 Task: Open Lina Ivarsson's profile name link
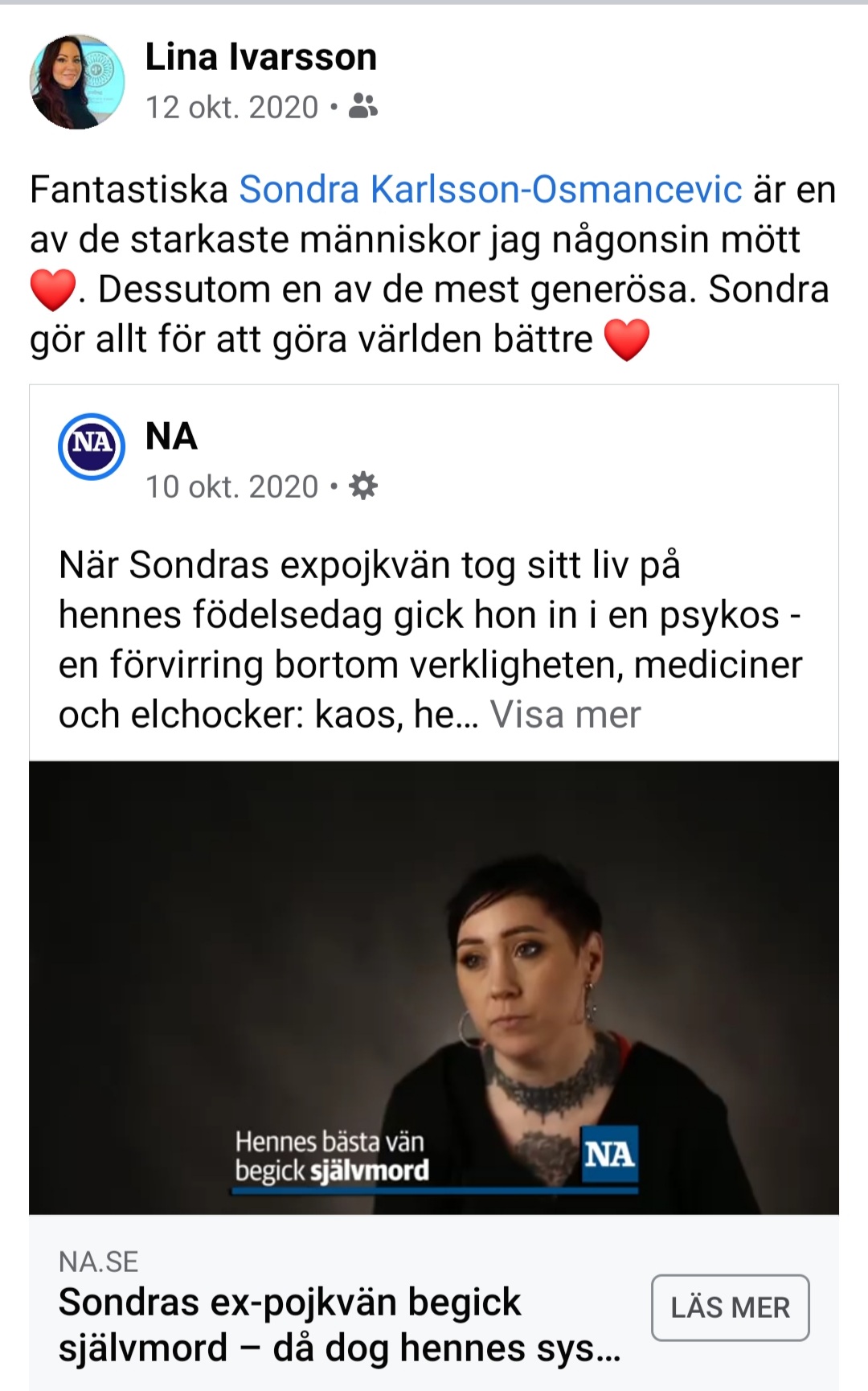click(x=260, y=57)
